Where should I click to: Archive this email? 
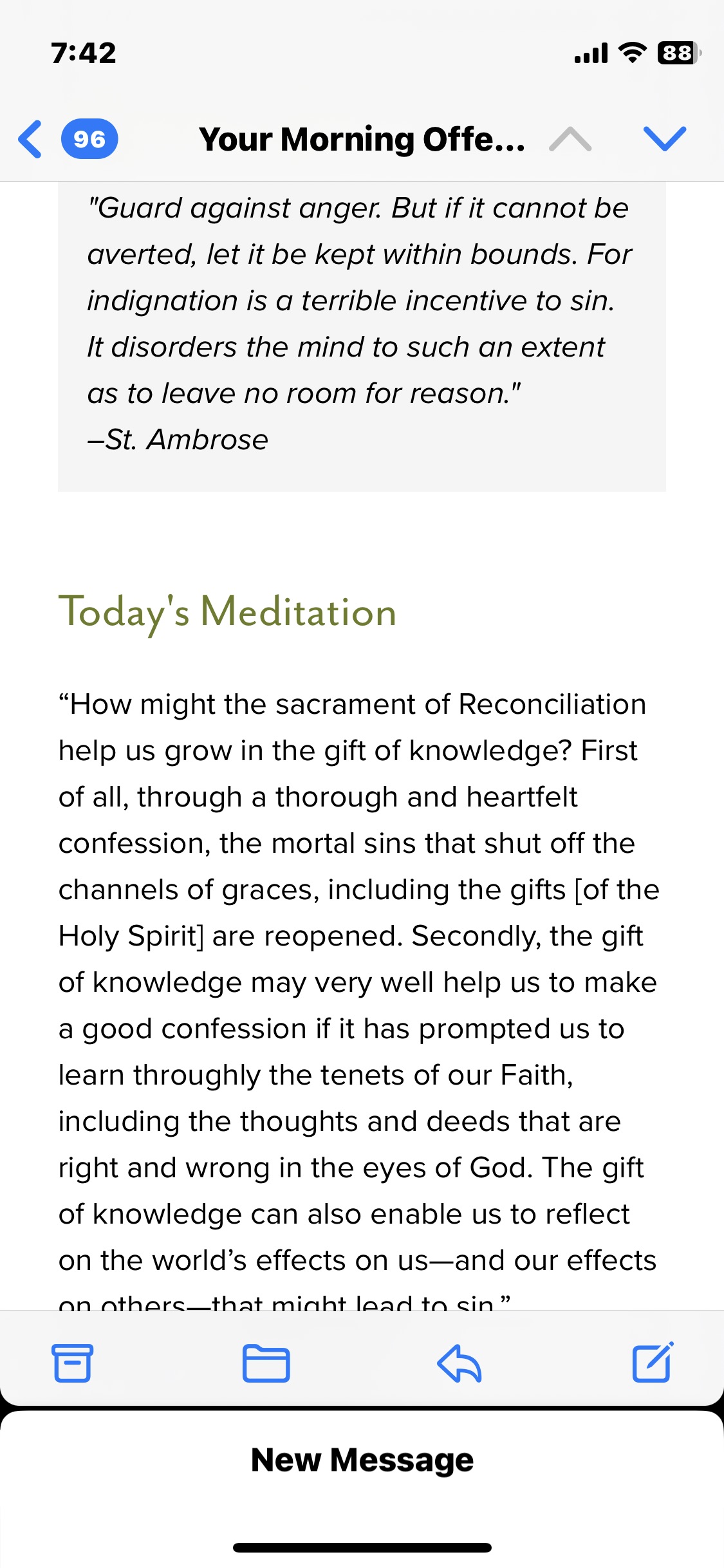point(72,1363)
